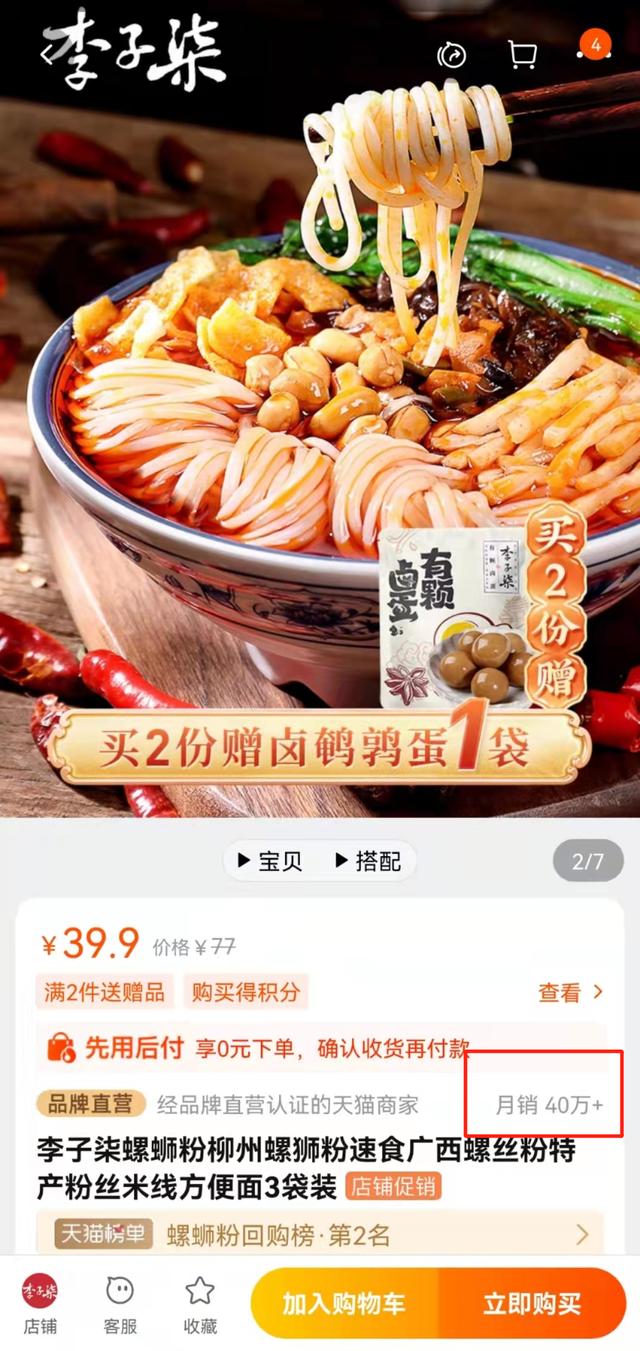Open the 天猫榜单 螺蛳粉回购榜 ranking row
640x1351 pixels.
[x=320, y=1235]
